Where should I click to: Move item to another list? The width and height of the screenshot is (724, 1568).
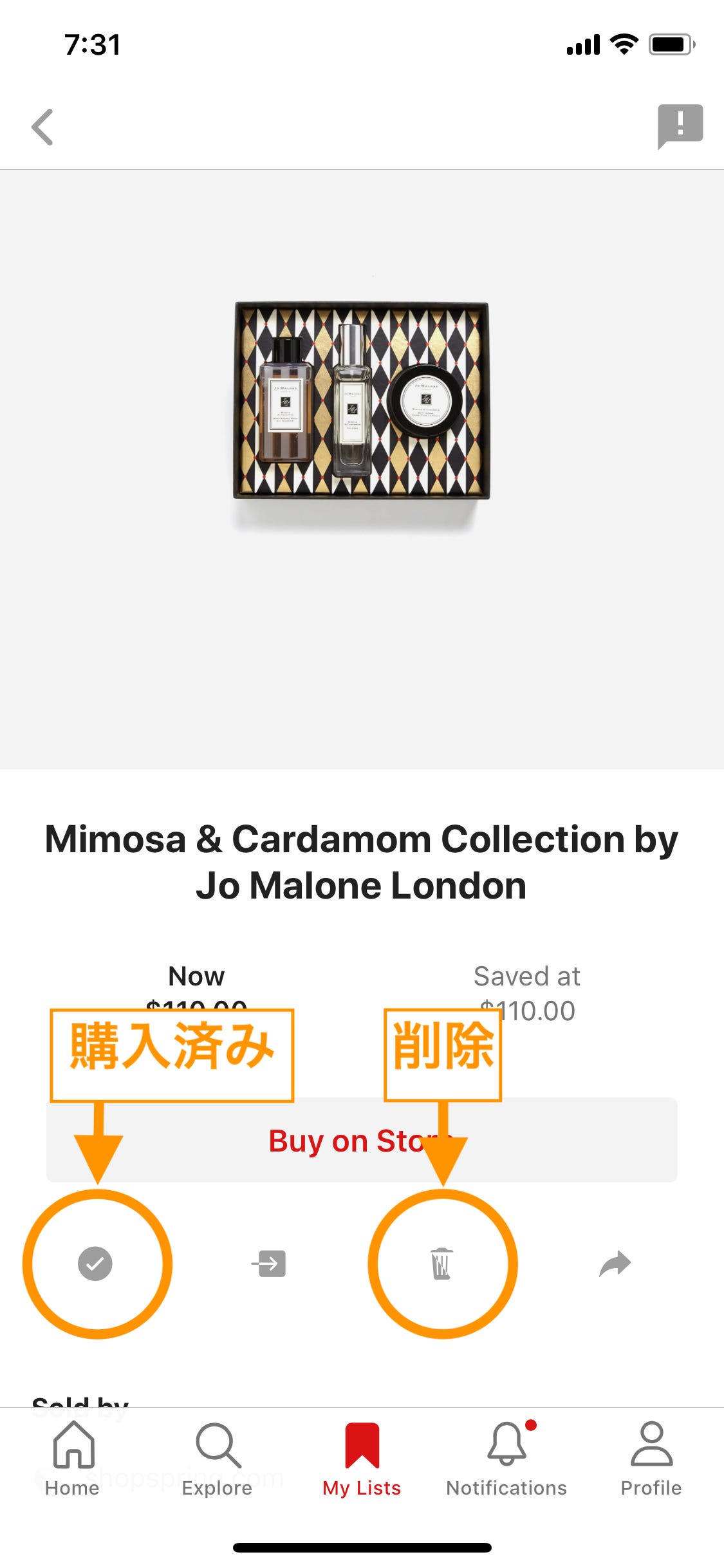[269, 1264]
